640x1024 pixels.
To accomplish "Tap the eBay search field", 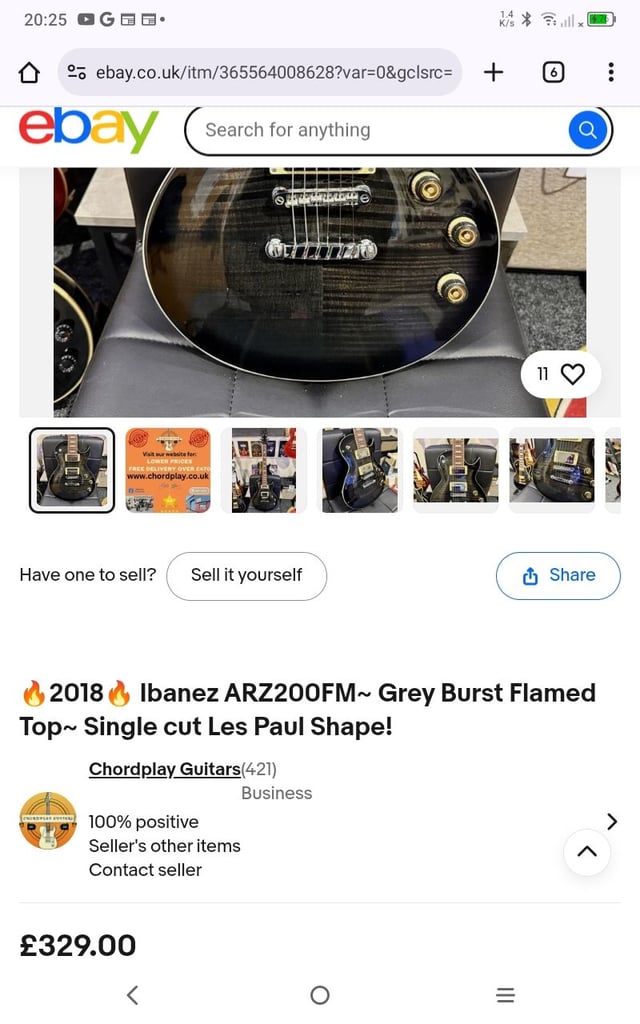I will click(x=376, y=130).
